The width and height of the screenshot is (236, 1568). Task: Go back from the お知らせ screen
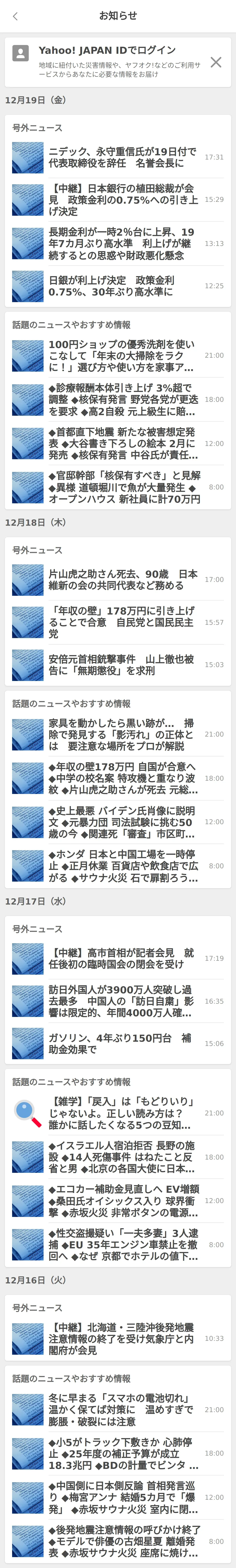[15, 17]
